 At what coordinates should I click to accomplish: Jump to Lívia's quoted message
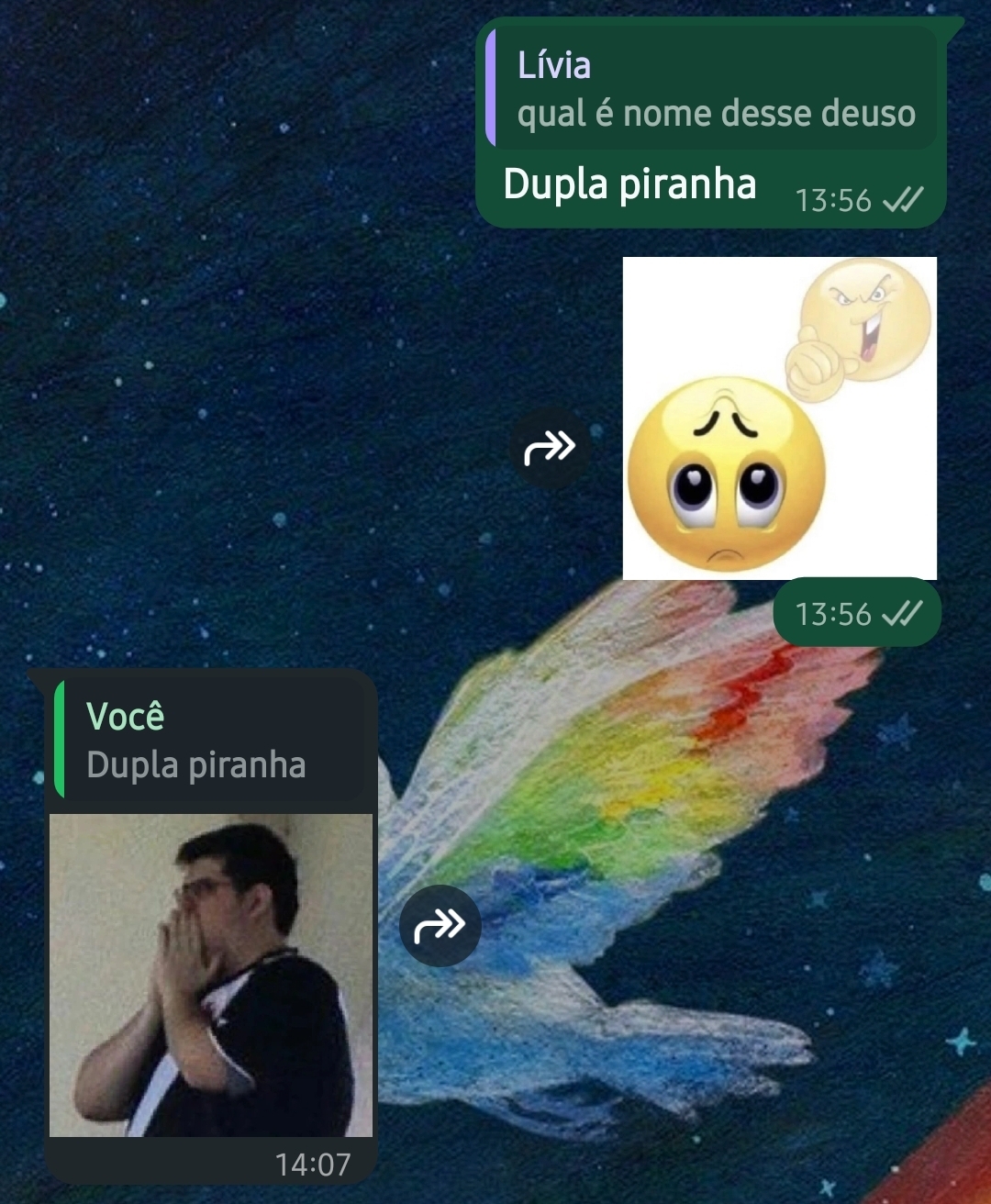[712, 90]
